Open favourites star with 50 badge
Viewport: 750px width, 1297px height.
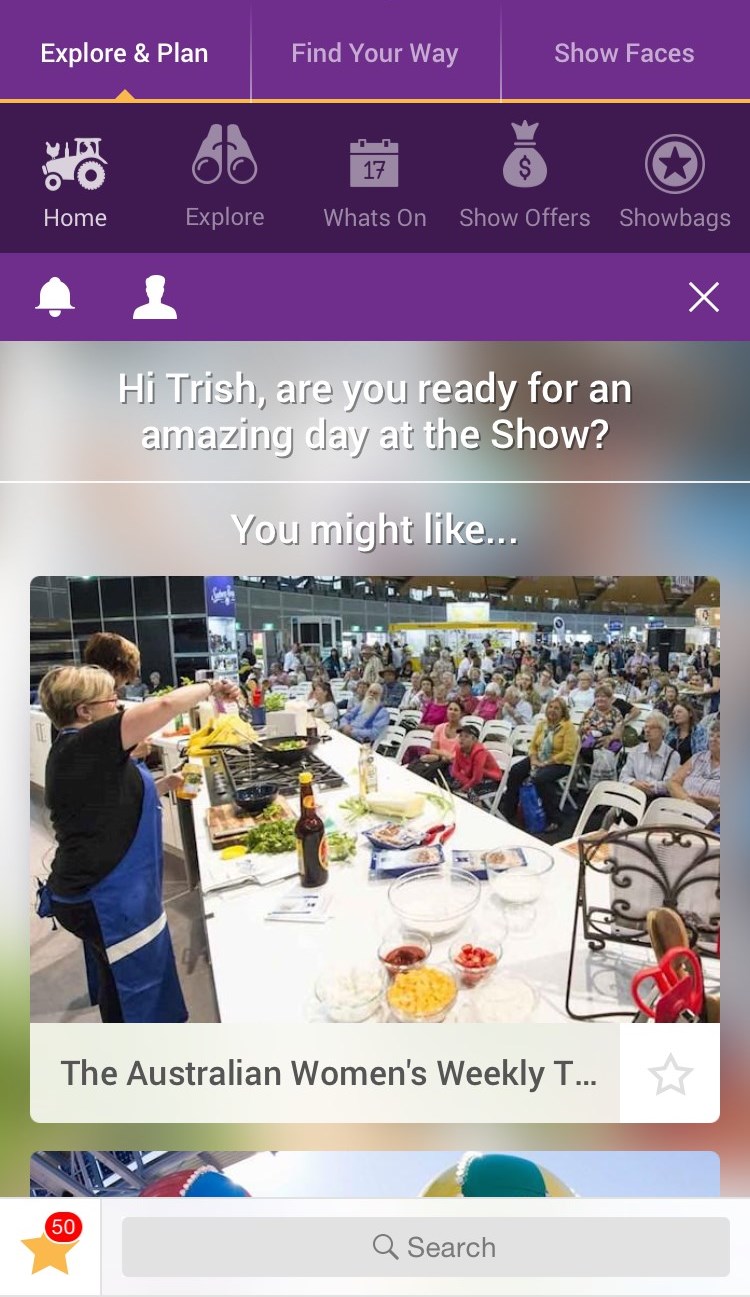[x=50, y=1247]
